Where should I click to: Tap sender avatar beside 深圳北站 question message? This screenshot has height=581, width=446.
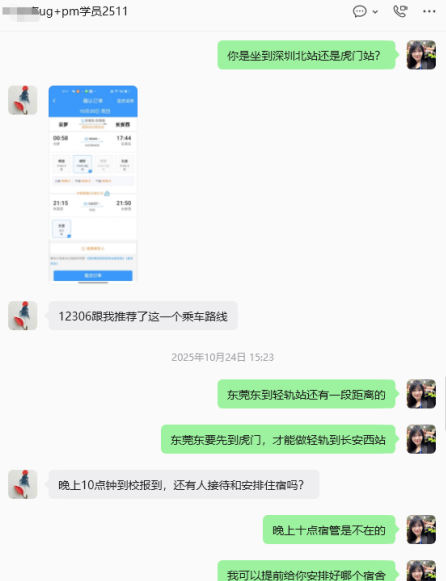(x=421, y=55)
